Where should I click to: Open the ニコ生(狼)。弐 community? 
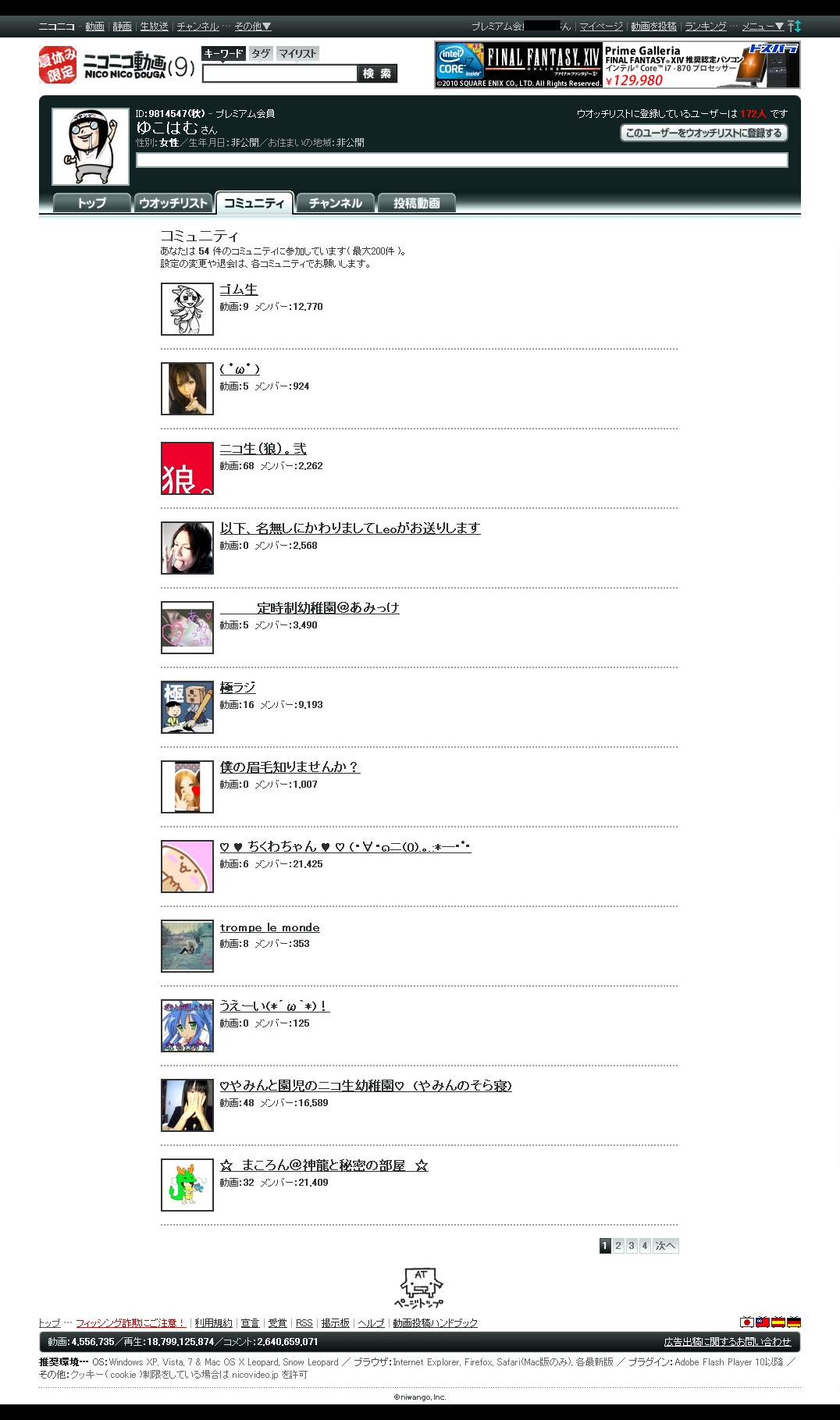263,449
